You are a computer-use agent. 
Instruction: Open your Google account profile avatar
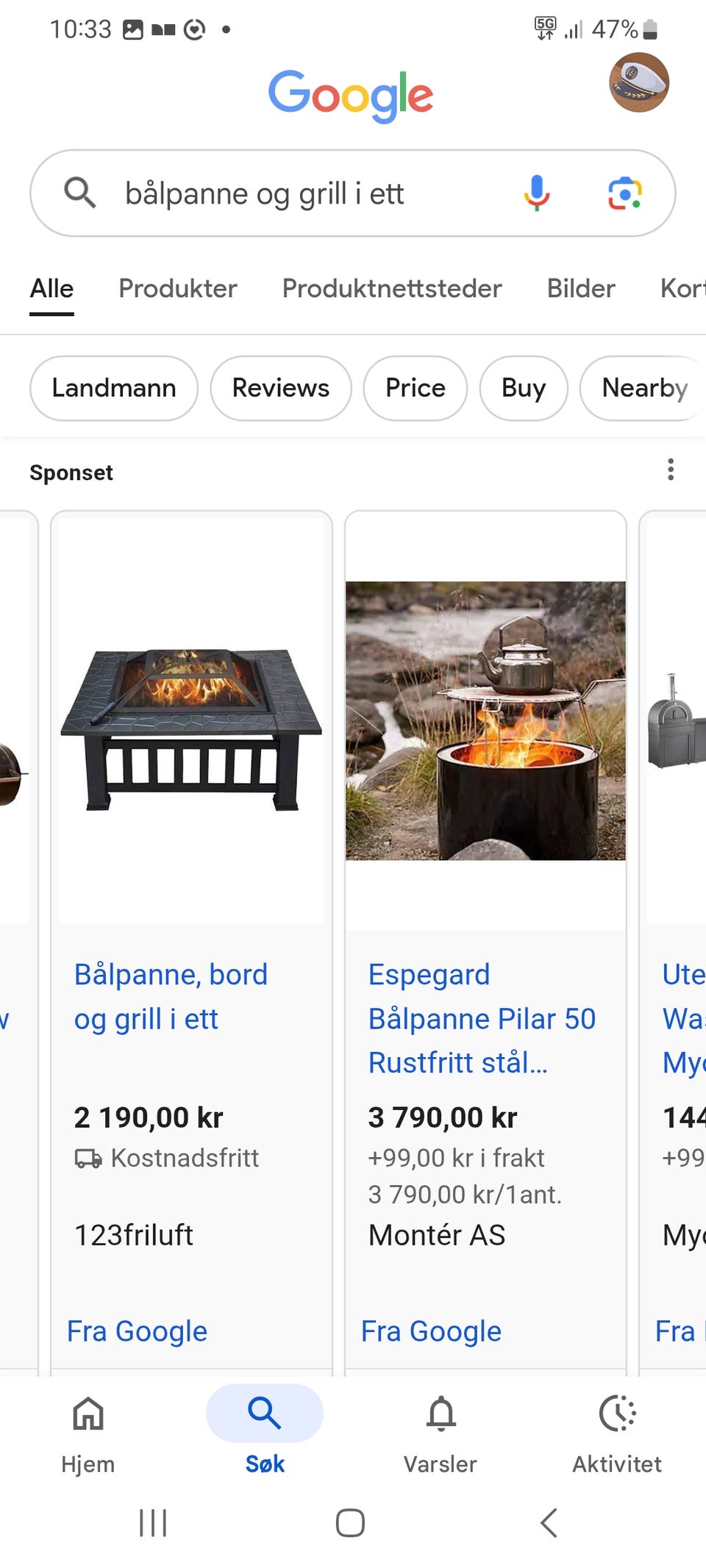(x=639, y=85)
